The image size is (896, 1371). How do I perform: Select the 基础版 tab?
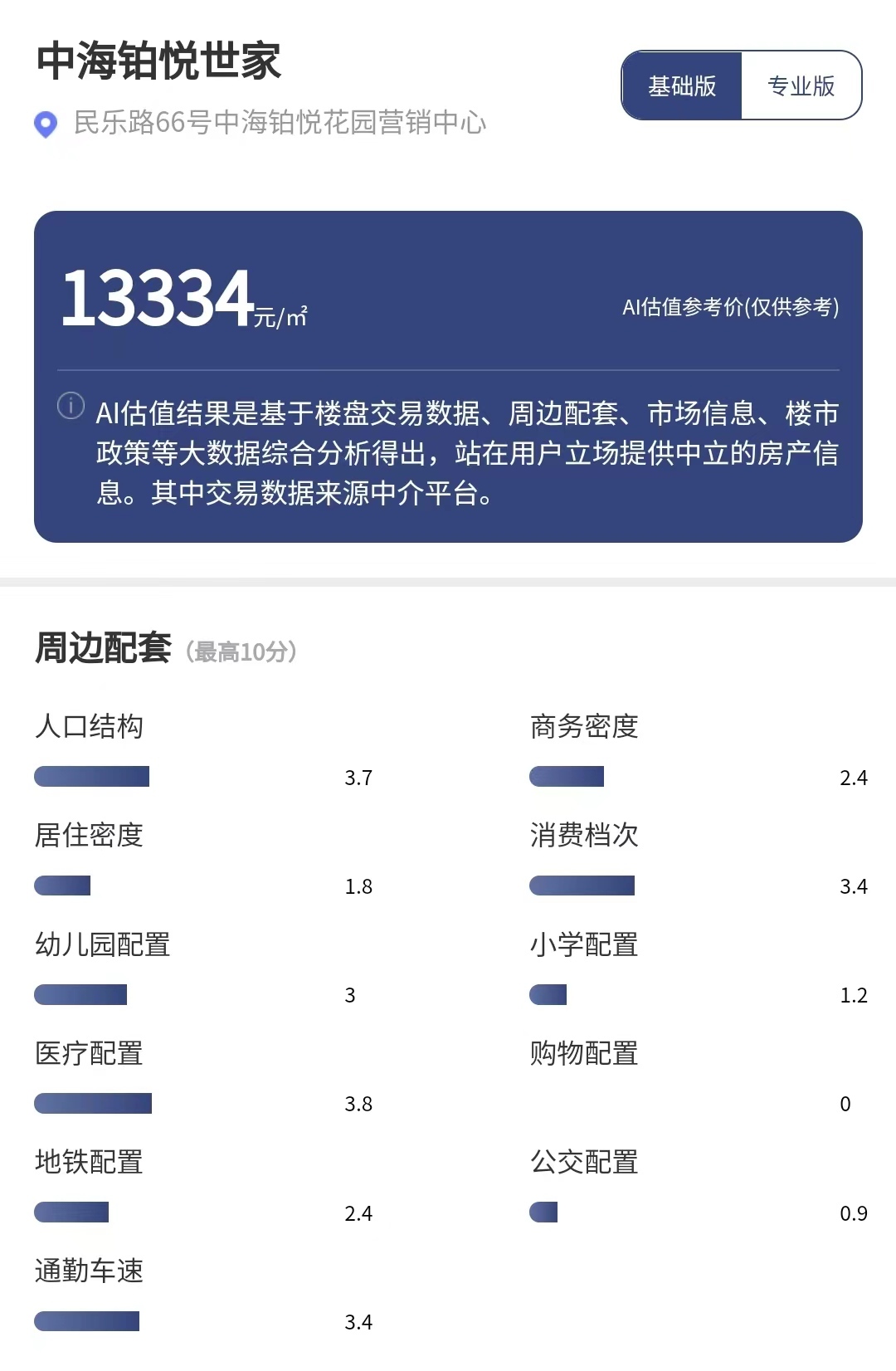682,85
